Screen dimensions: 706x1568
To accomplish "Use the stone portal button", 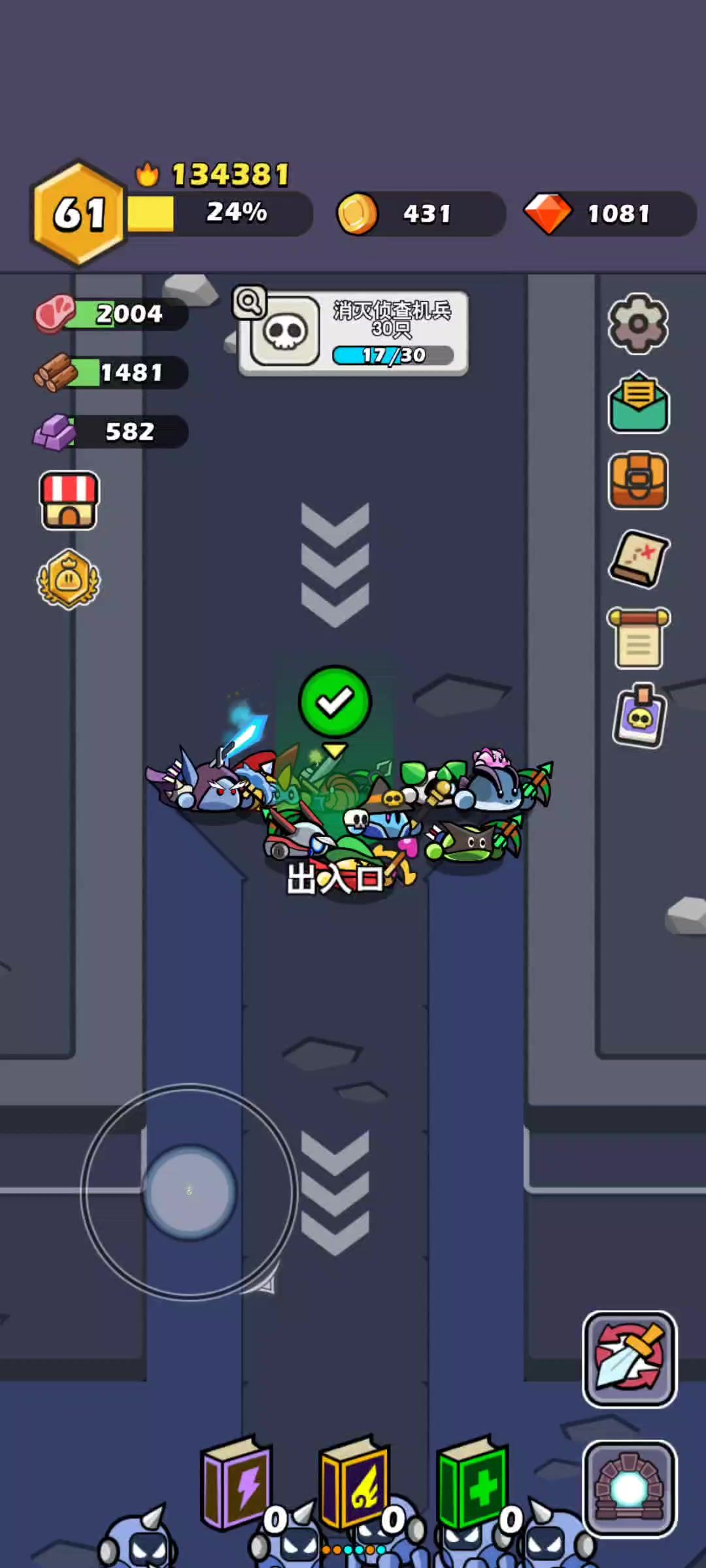I will 629,1488.
